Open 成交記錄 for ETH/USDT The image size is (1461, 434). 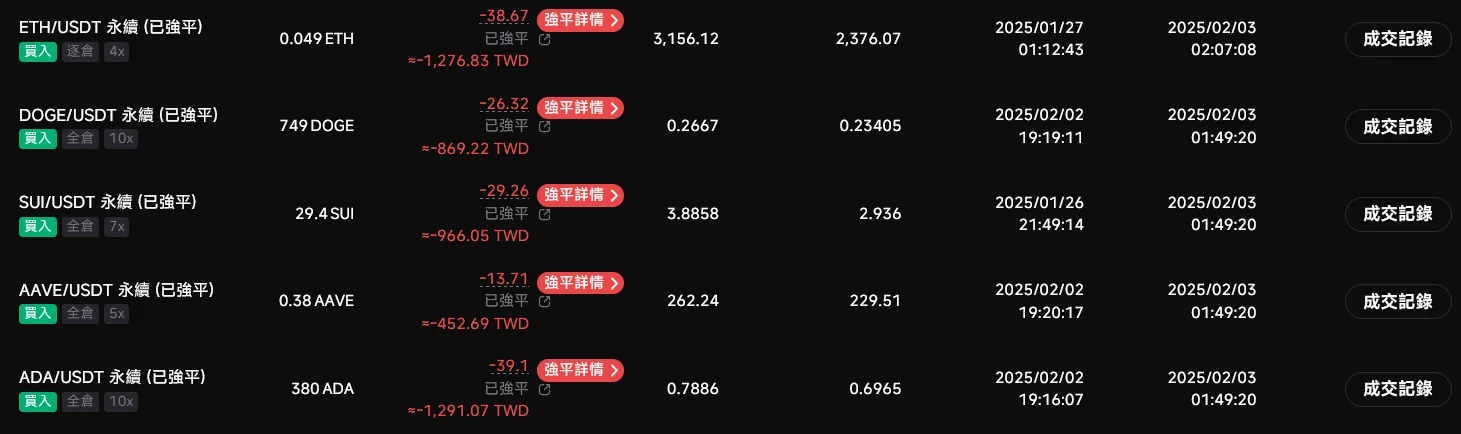(x=1397, y=39)
